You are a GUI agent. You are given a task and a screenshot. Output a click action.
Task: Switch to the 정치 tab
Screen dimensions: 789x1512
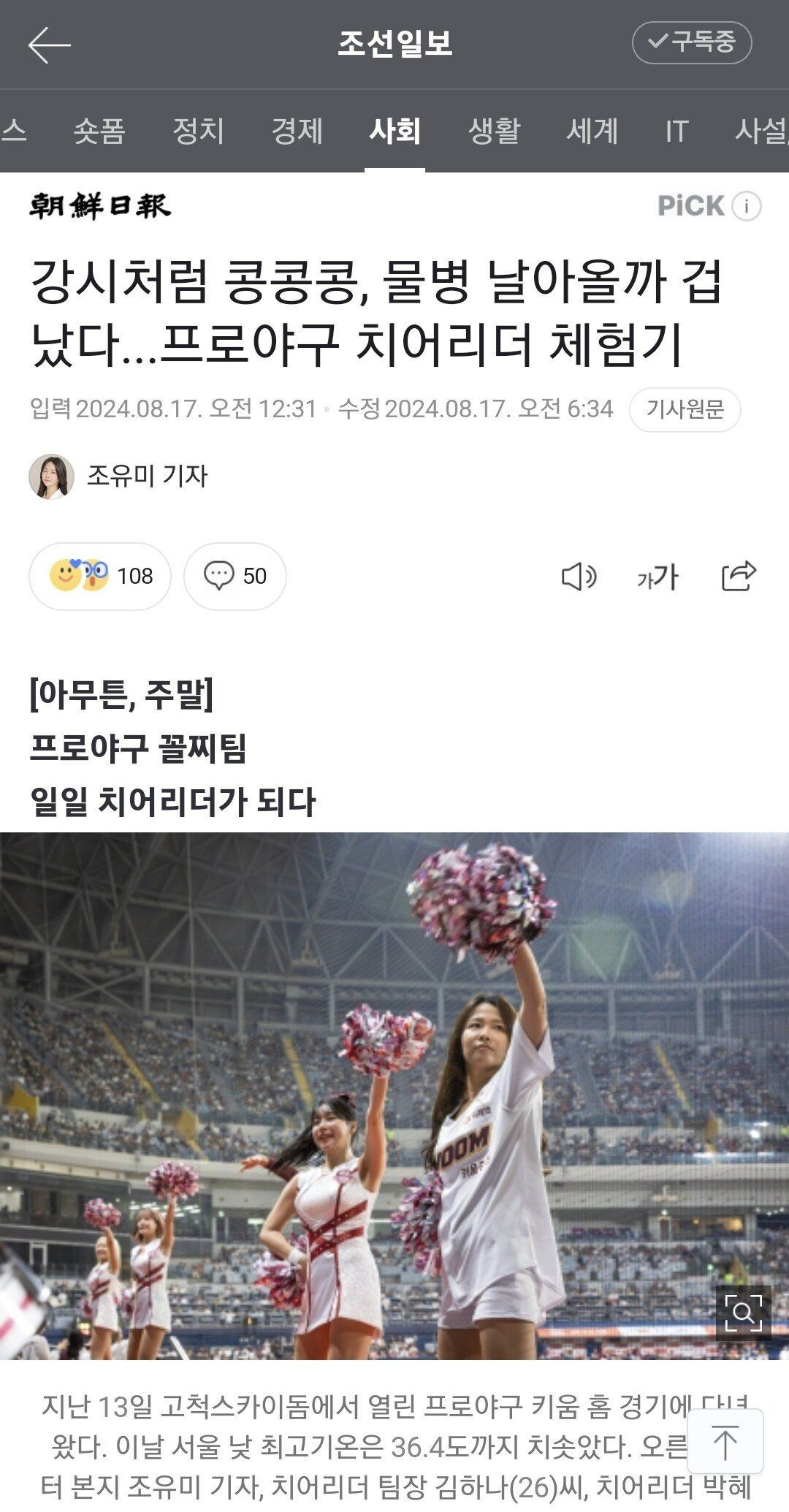point(198,132)
